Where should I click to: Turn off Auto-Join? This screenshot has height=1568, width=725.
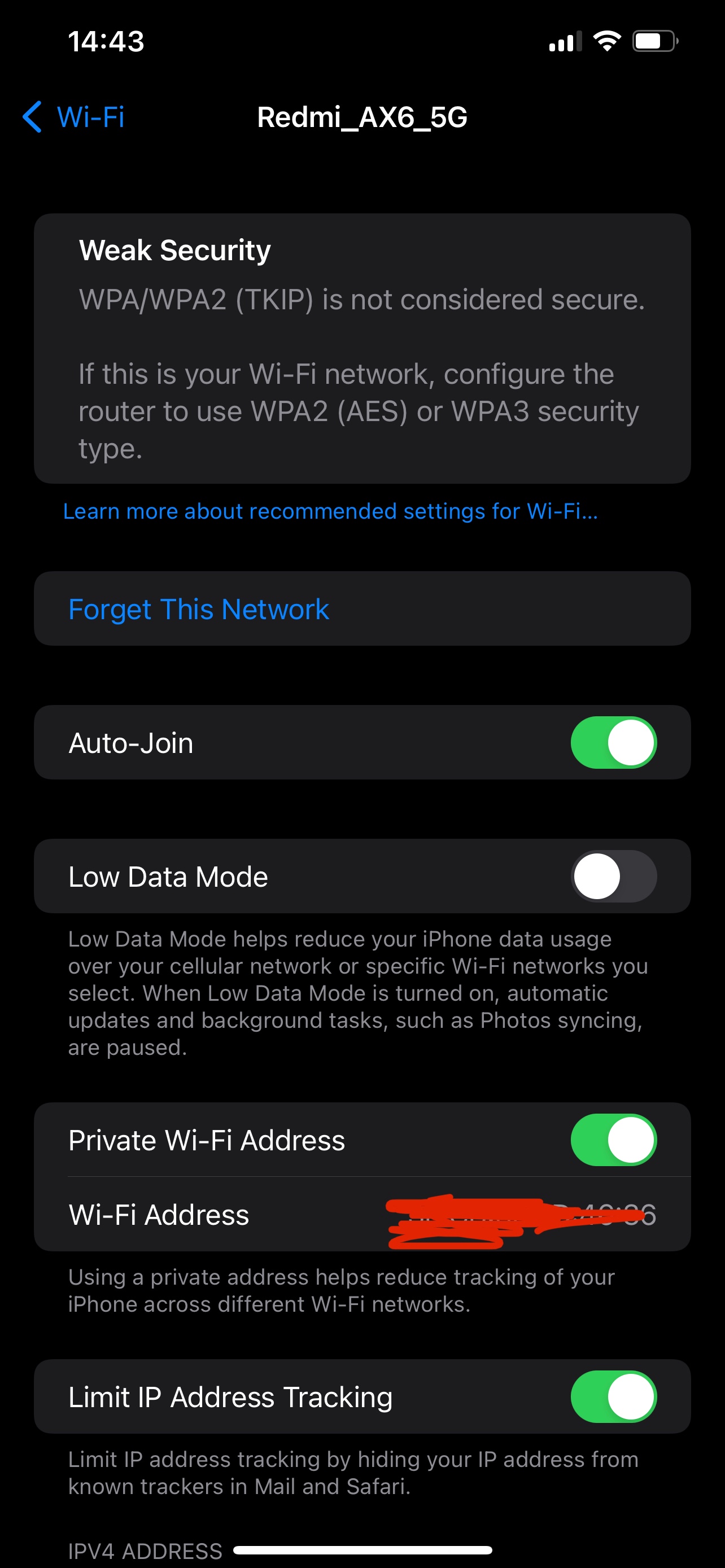pos(613,743)
